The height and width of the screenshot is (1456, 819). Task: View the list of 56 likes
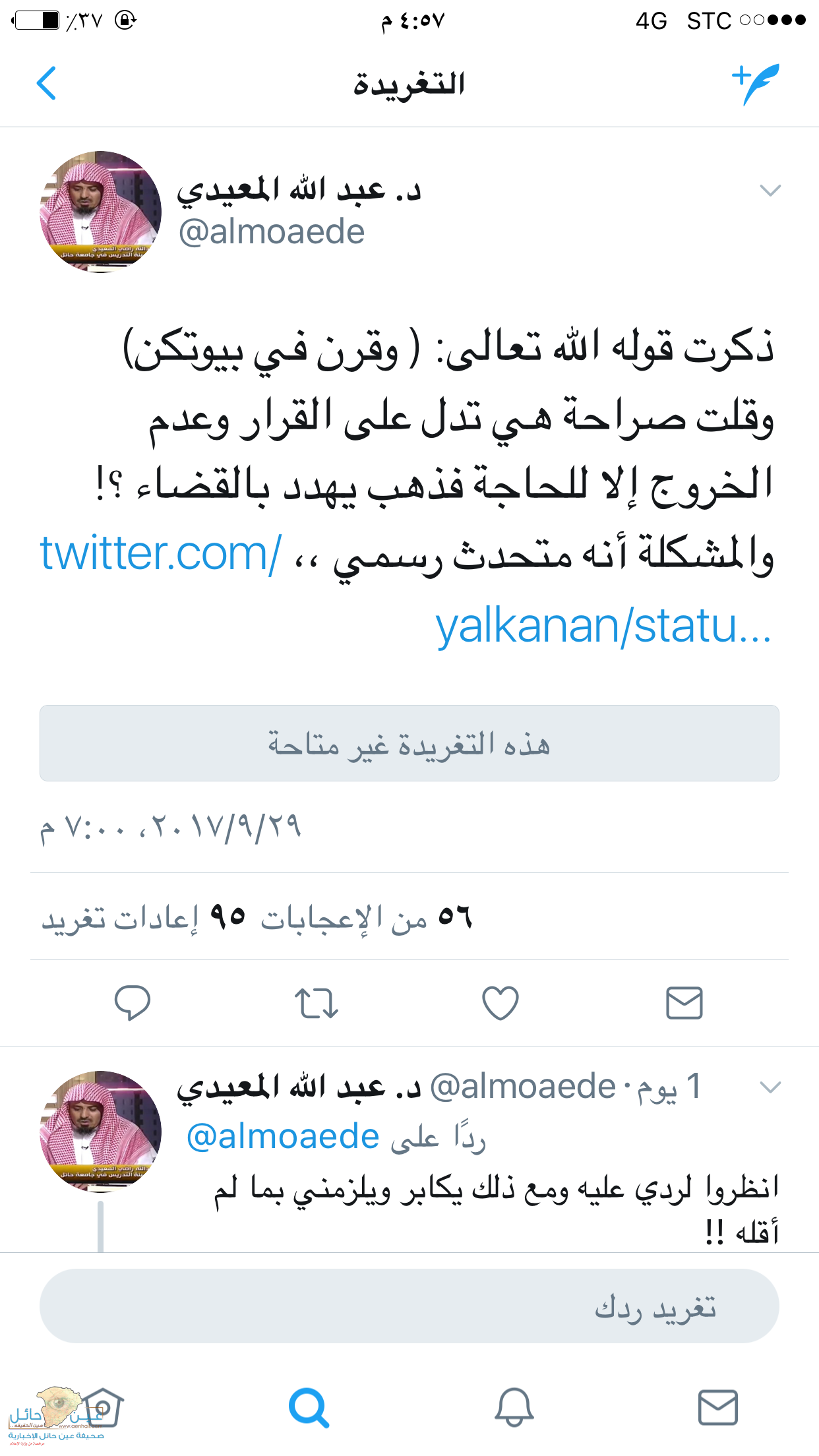pyautogui.click(x=367, y=917)
